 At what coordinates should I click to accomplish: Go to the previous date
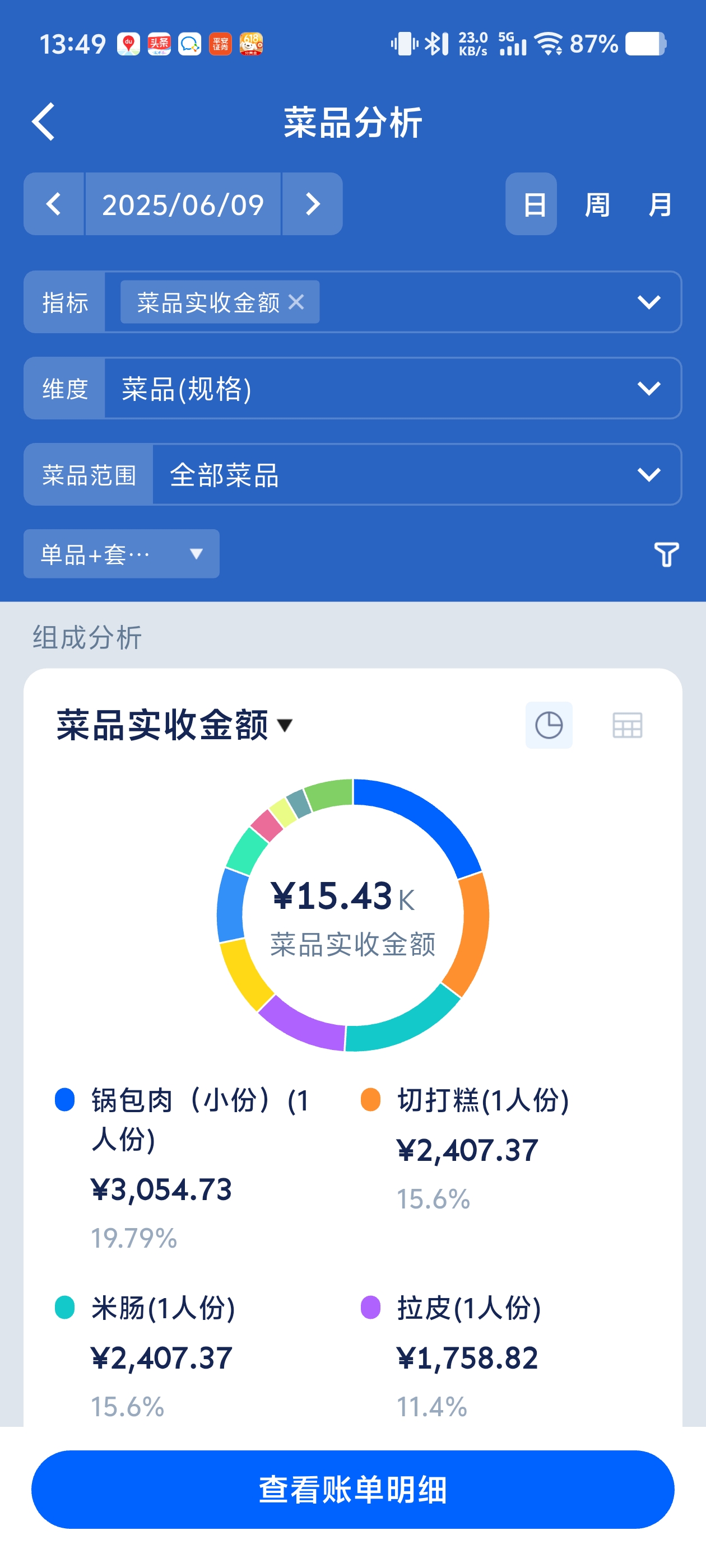(x=54, y=204)
